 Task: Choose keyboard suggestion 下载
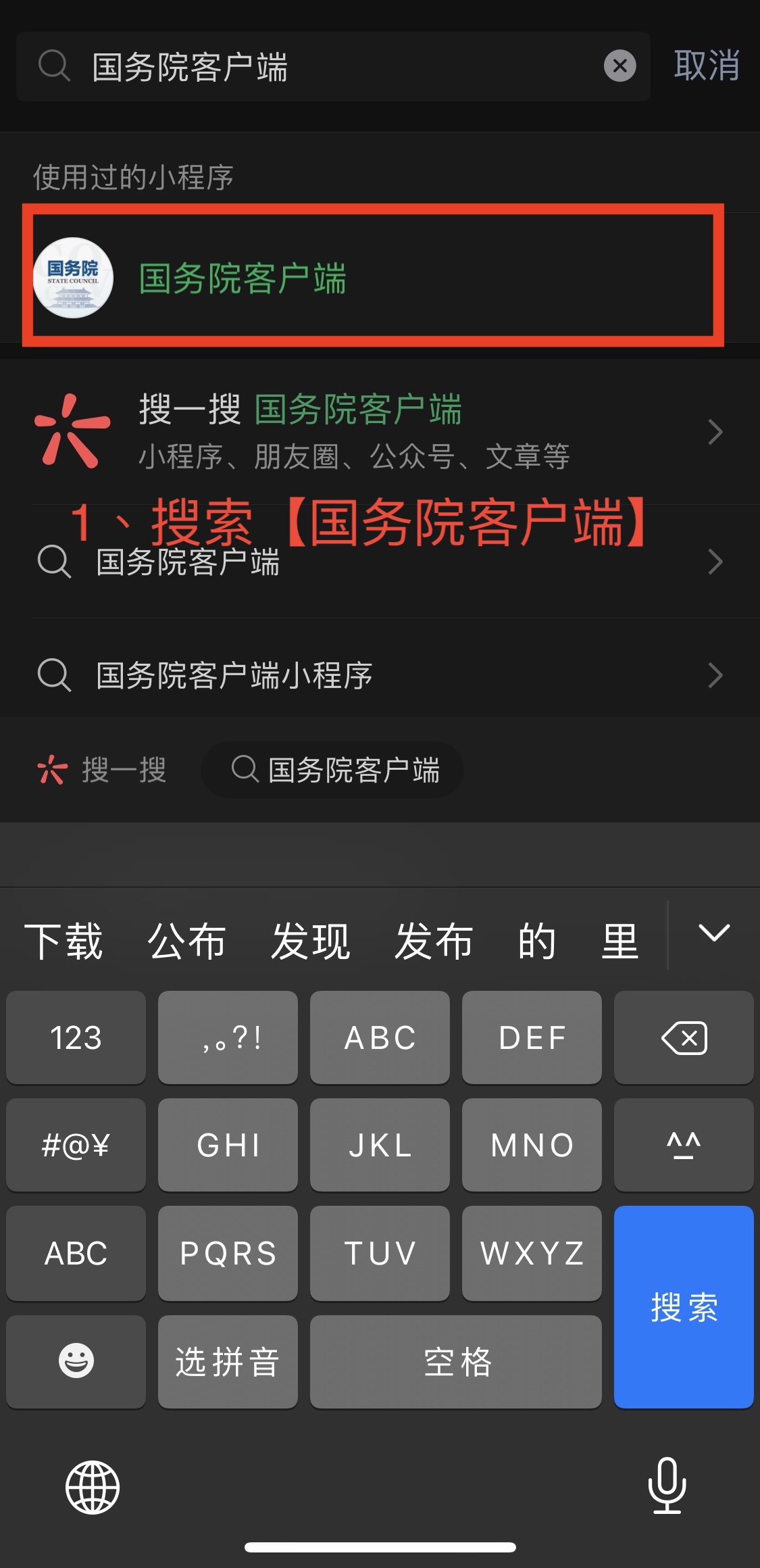point(64,941)
